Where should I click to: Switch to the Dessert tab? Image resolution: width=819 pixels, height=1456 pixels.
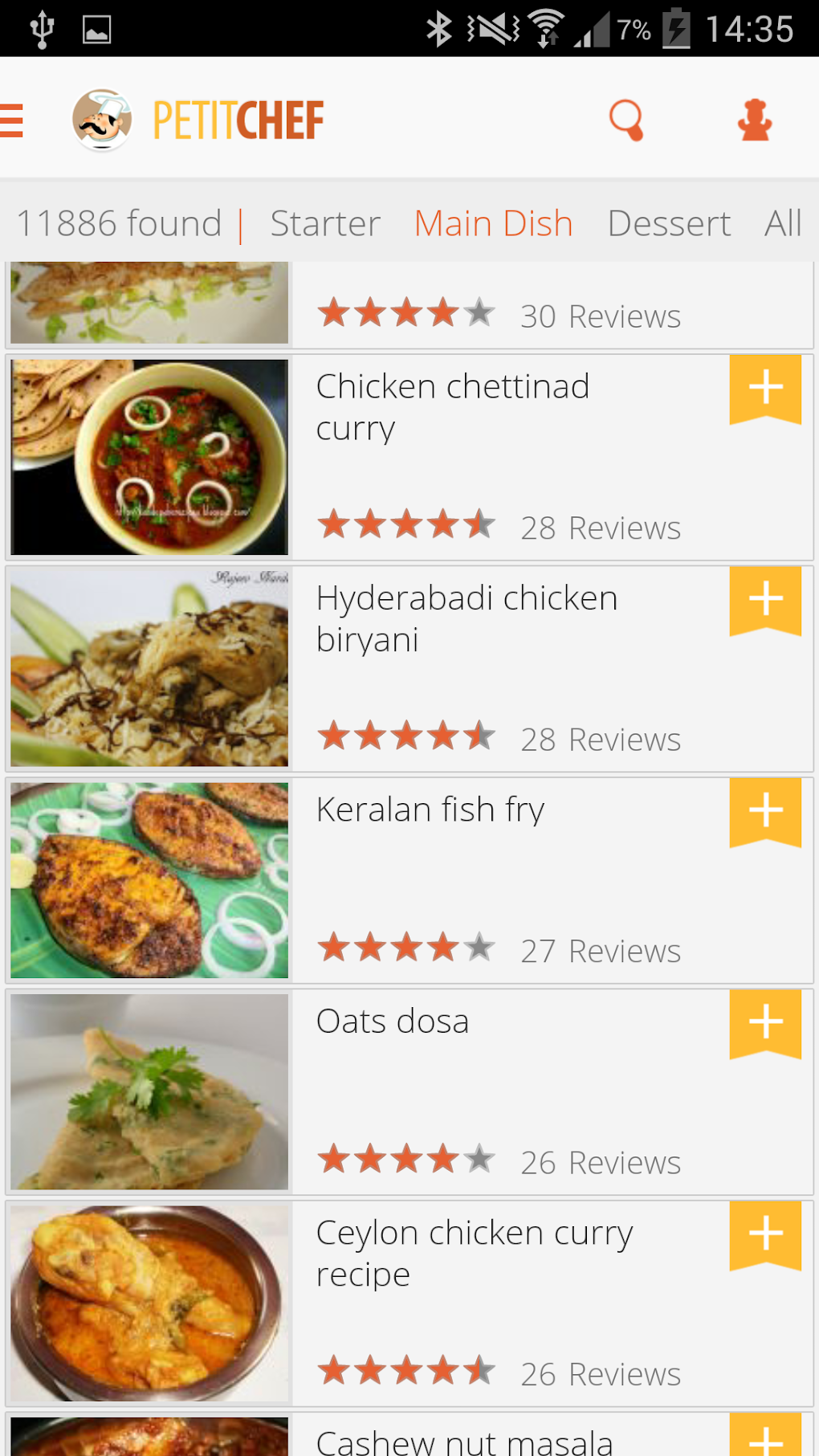click(x=669, y=223)
